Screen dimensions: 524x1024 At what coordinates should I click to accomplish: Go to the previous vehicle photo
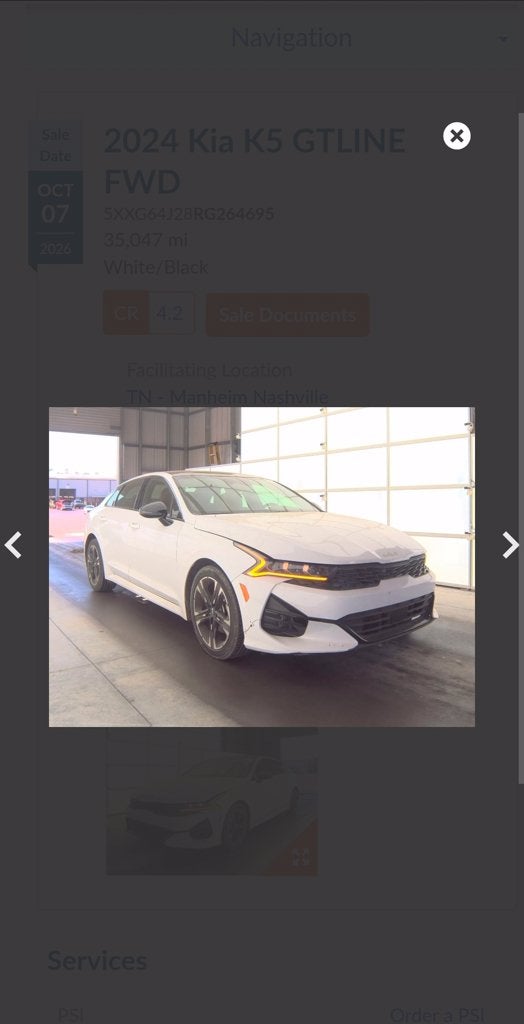13,545
